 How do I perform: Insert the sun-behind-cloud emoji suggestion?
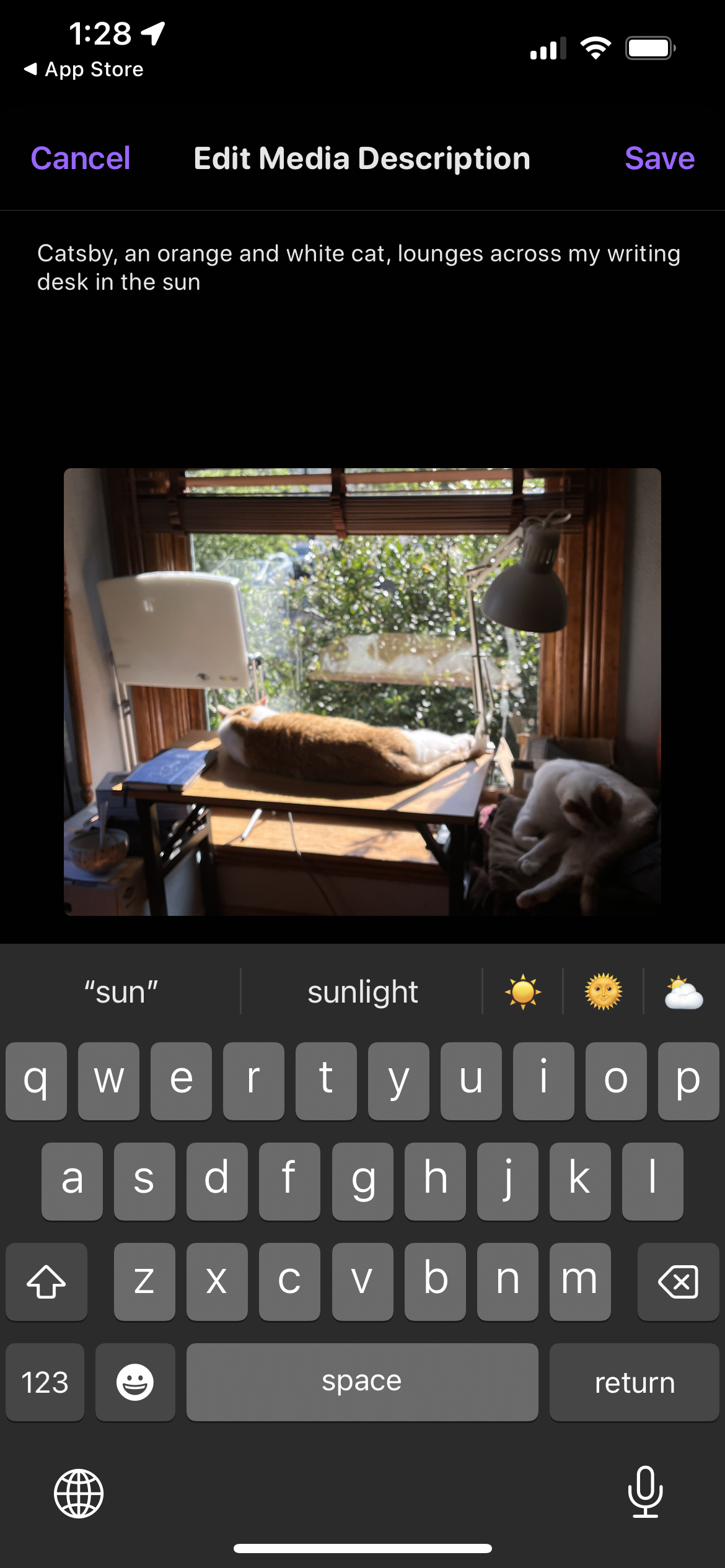click(683, 992)
